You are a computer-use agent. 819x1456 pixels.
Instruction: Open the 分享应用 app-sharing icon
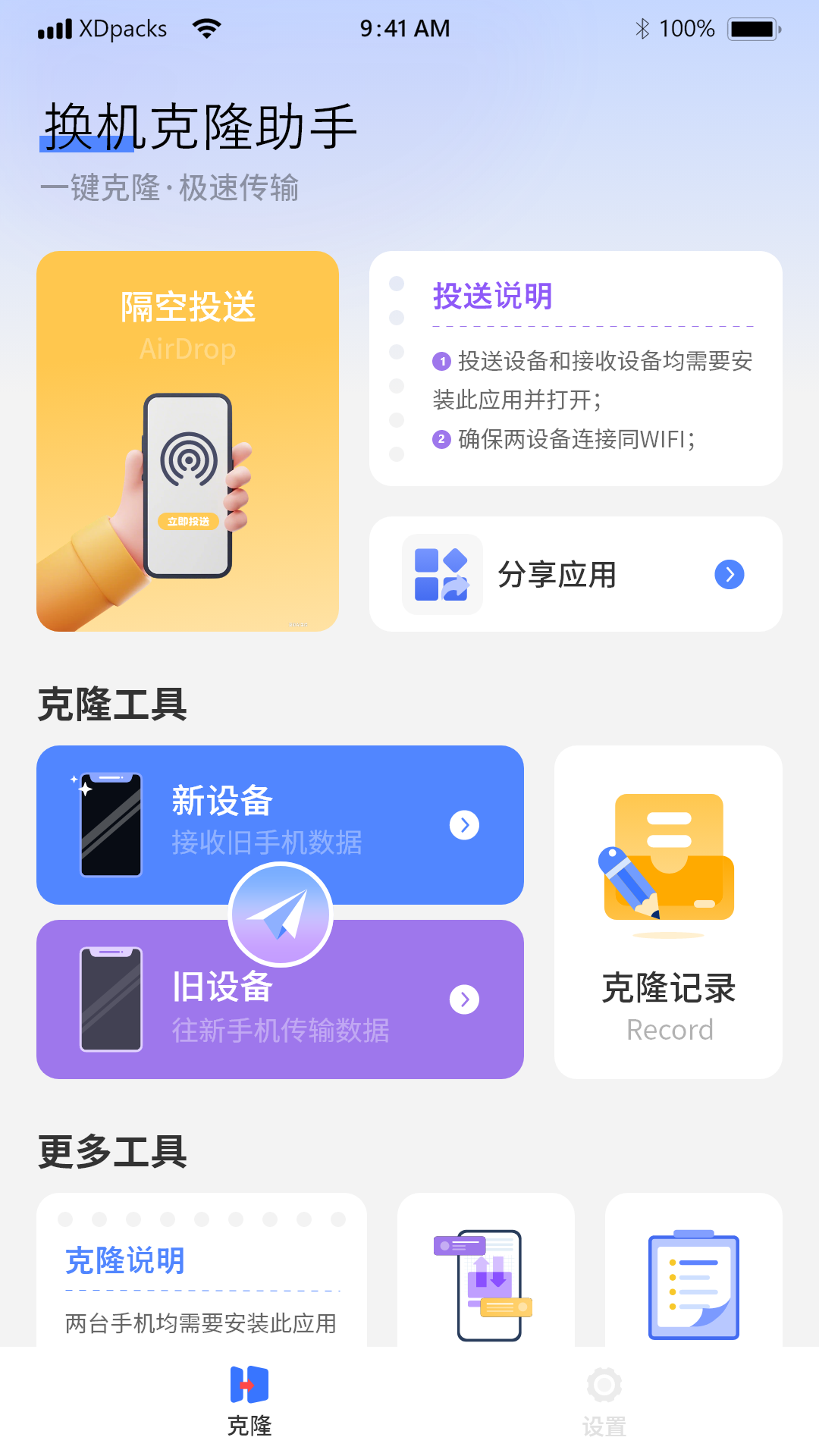click(x=442, y=574)
